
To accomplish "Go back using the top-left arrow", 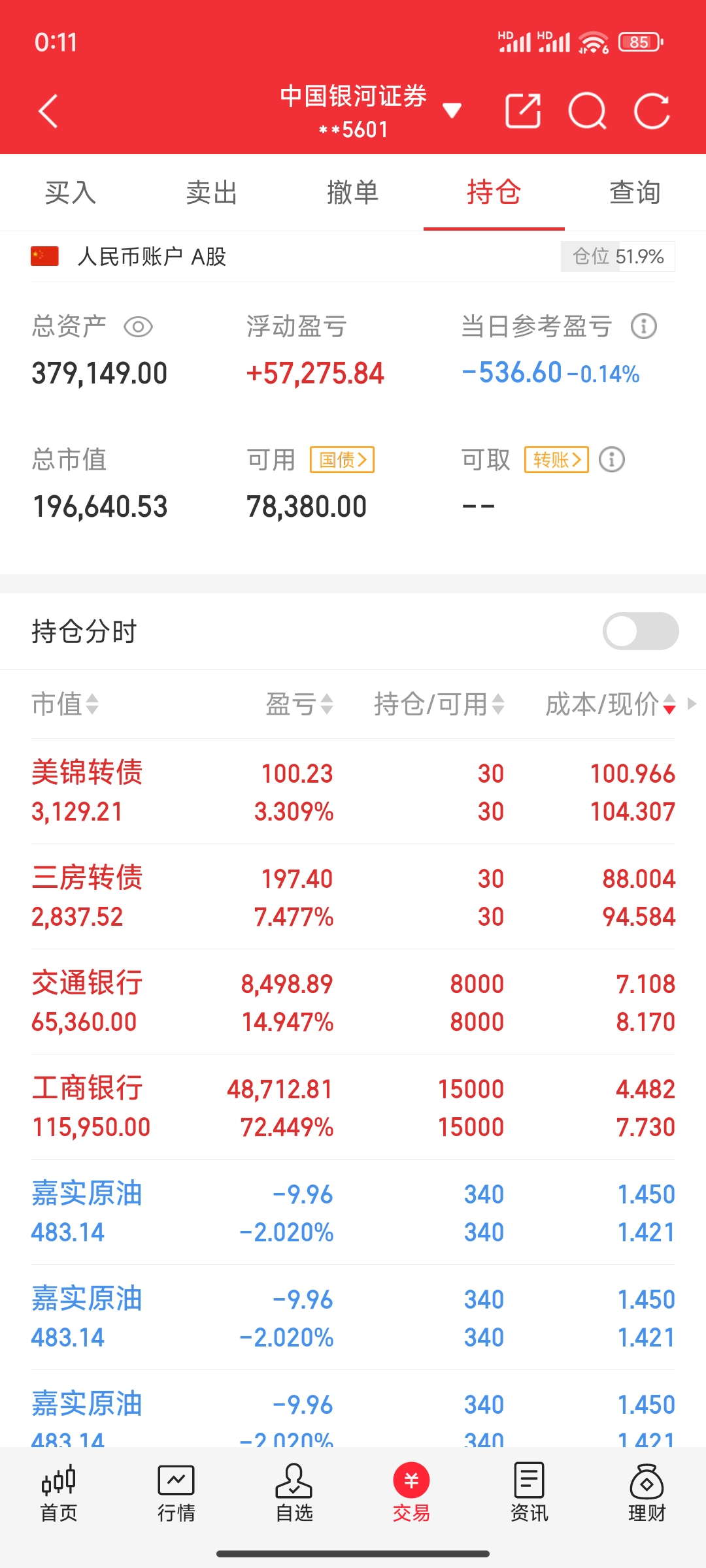I will [48, 111].
